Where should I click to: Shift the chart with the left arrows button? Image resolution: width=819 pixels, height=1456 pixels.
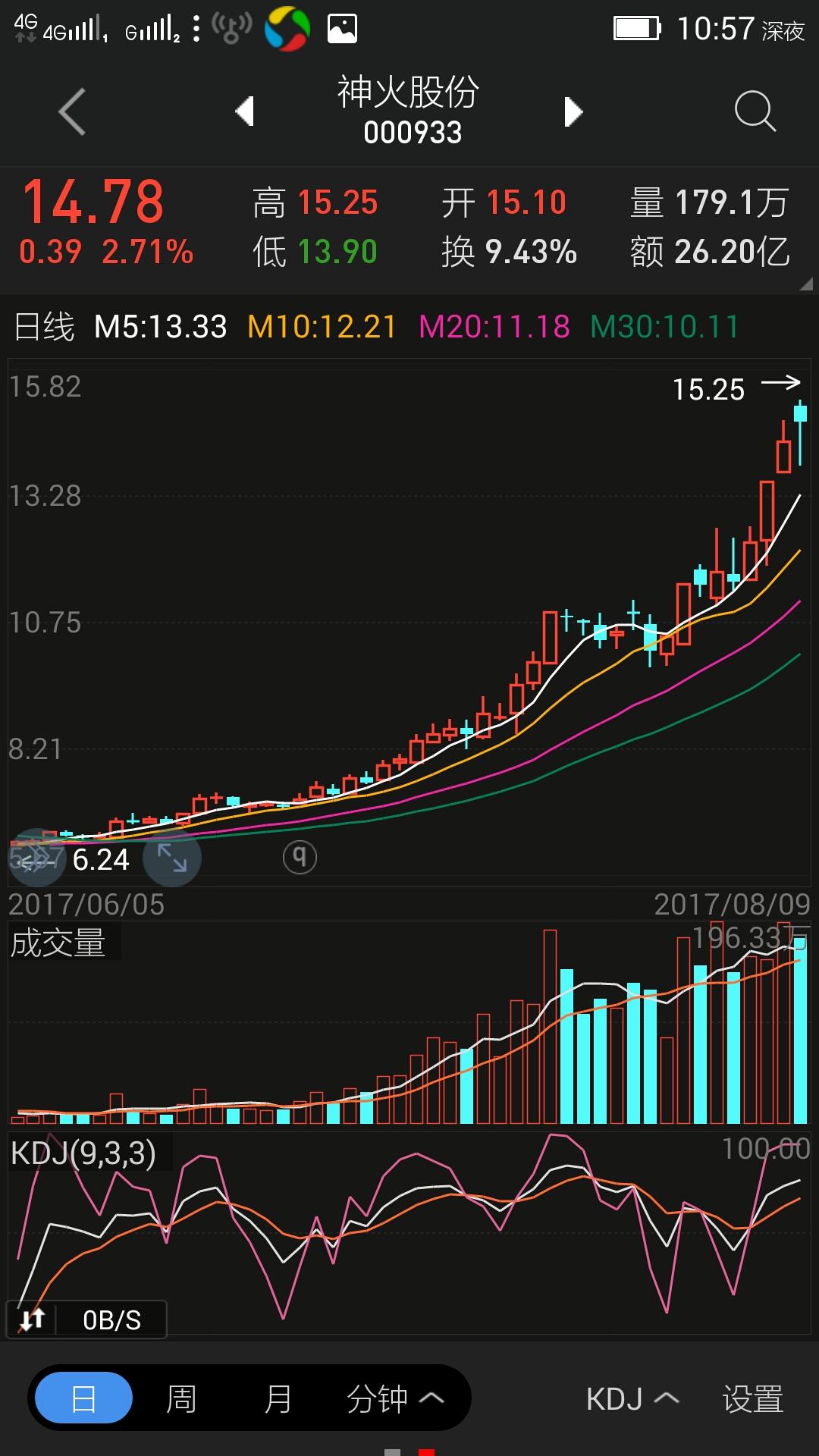(x=35, y=859)
